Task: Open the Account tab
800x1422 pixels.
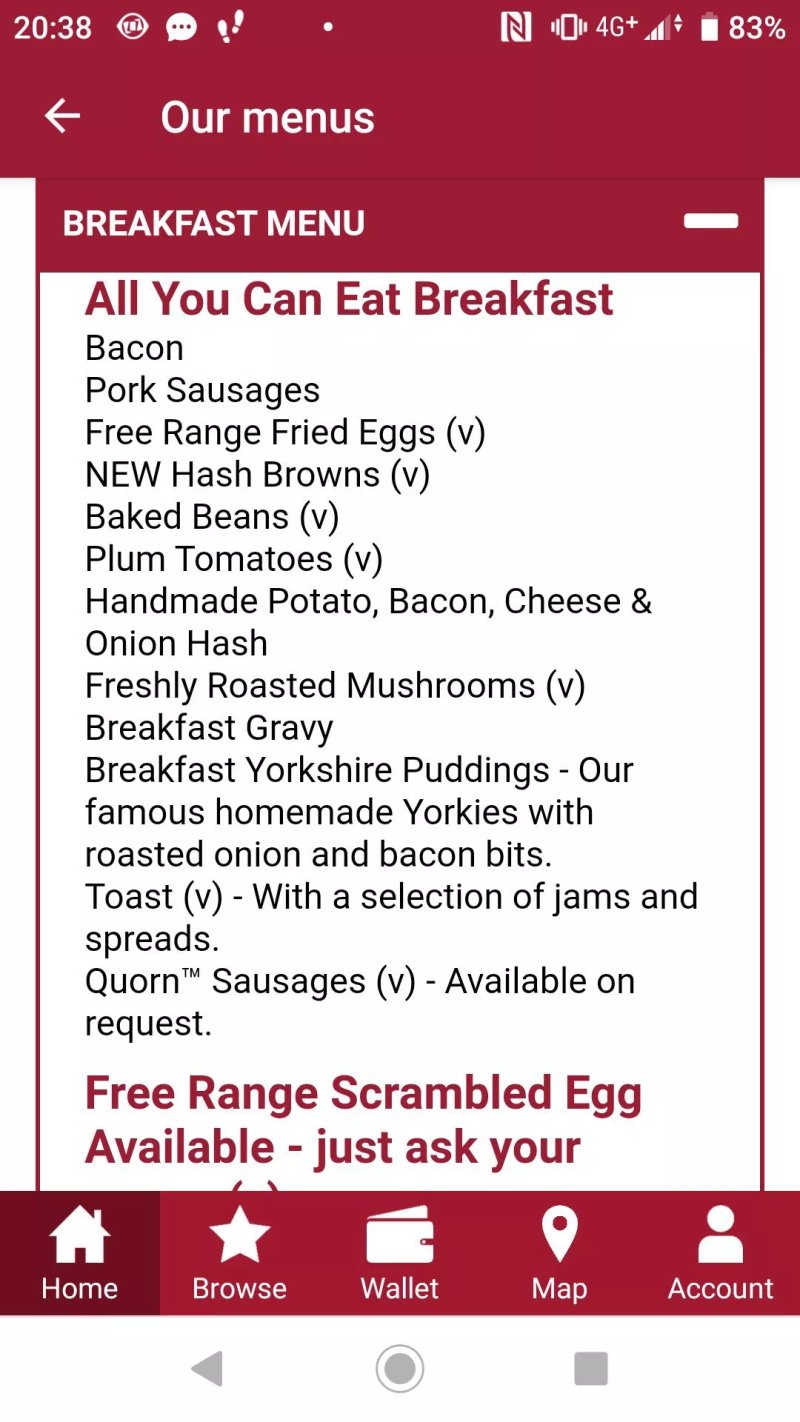Action: [x=720, y=1253]
